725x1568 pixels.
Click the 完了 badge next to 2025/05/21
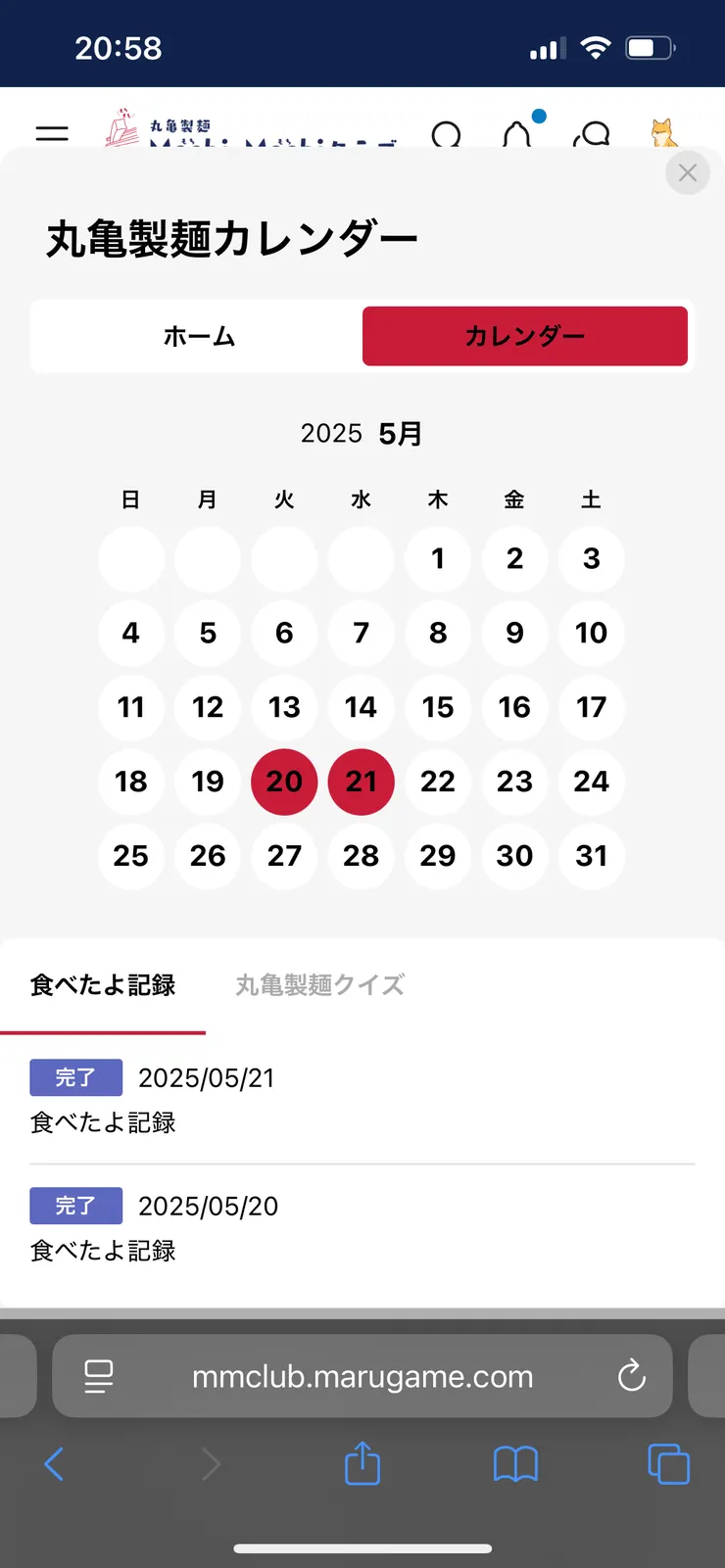pyautogui.click(x=75, y=1077)
